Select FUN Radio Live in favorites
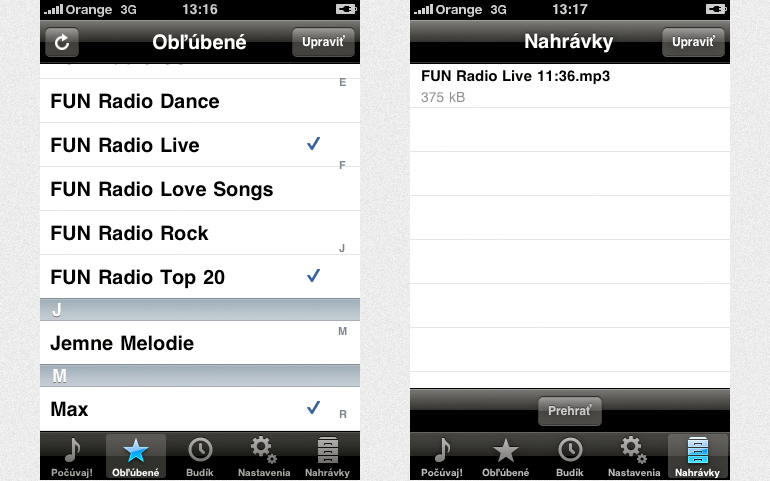The height and width of the screenshot is (481, 770). (x=125, y=145)
